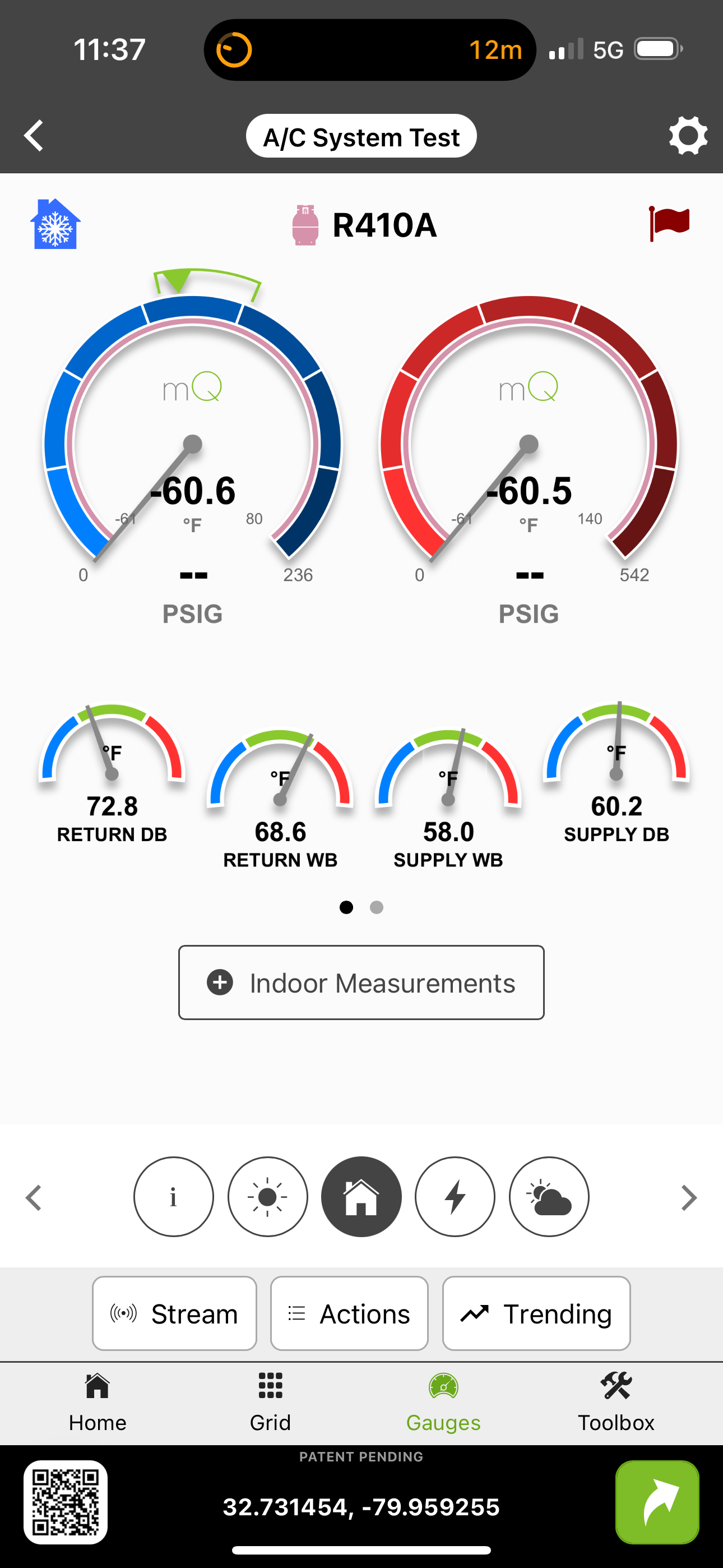Image resolution: width=723 pixels, height=1568 pixels.
Task: Go to the second gauge page dot
Action: click(377, 907)
